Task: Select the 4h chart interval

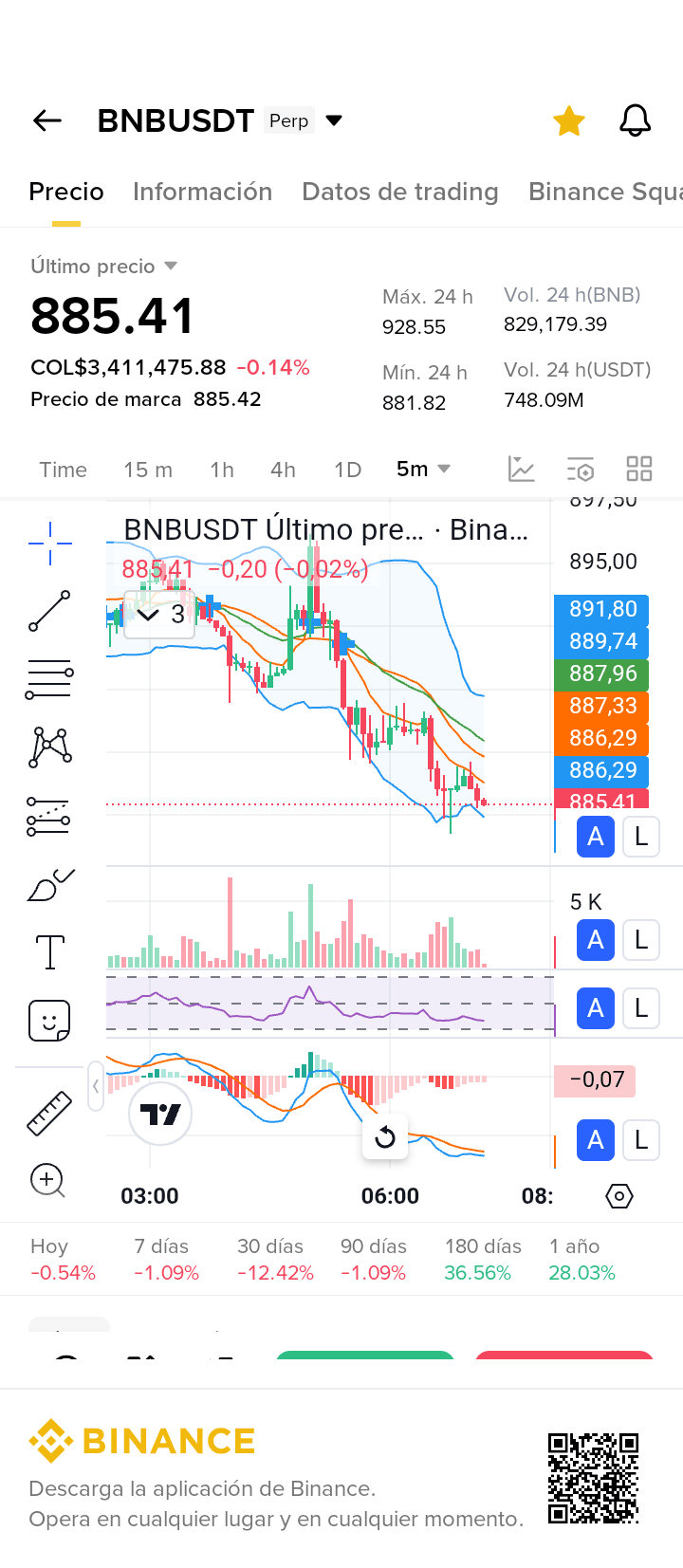Action: coord(283,470)
